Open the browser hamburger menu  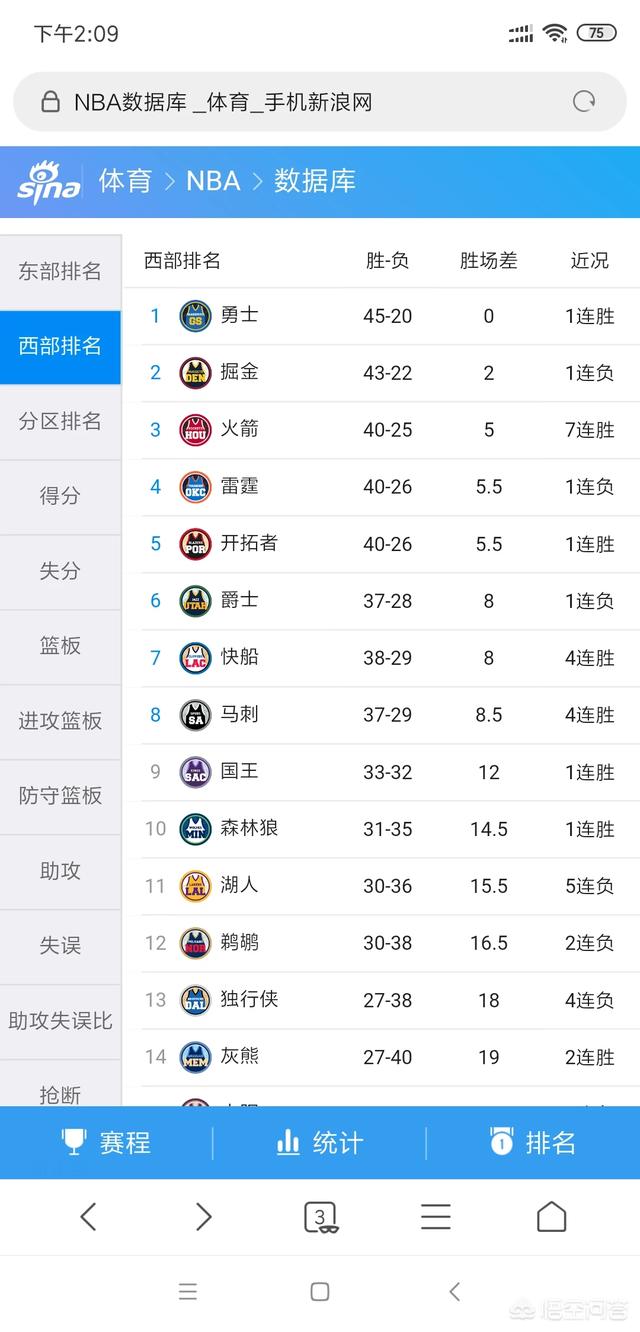[x=436, y=1216]
